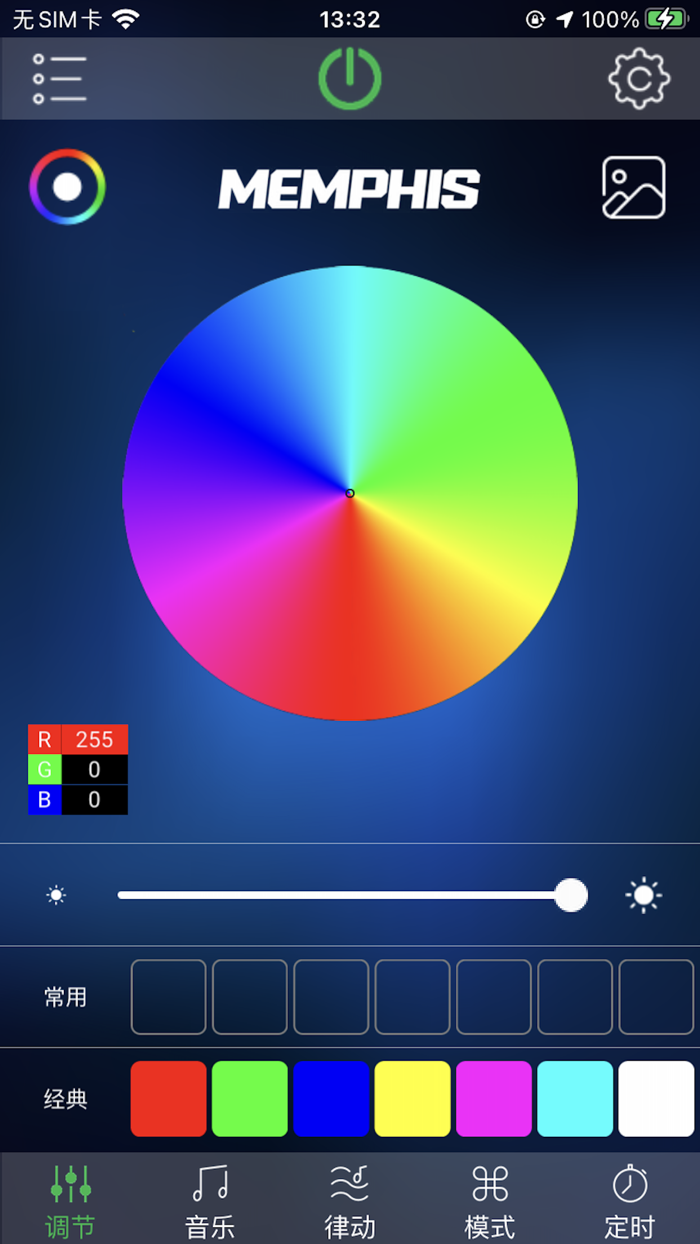The image size is (700, 1244).
Task: Open the settings gear icon
Action: pos(639,78)
